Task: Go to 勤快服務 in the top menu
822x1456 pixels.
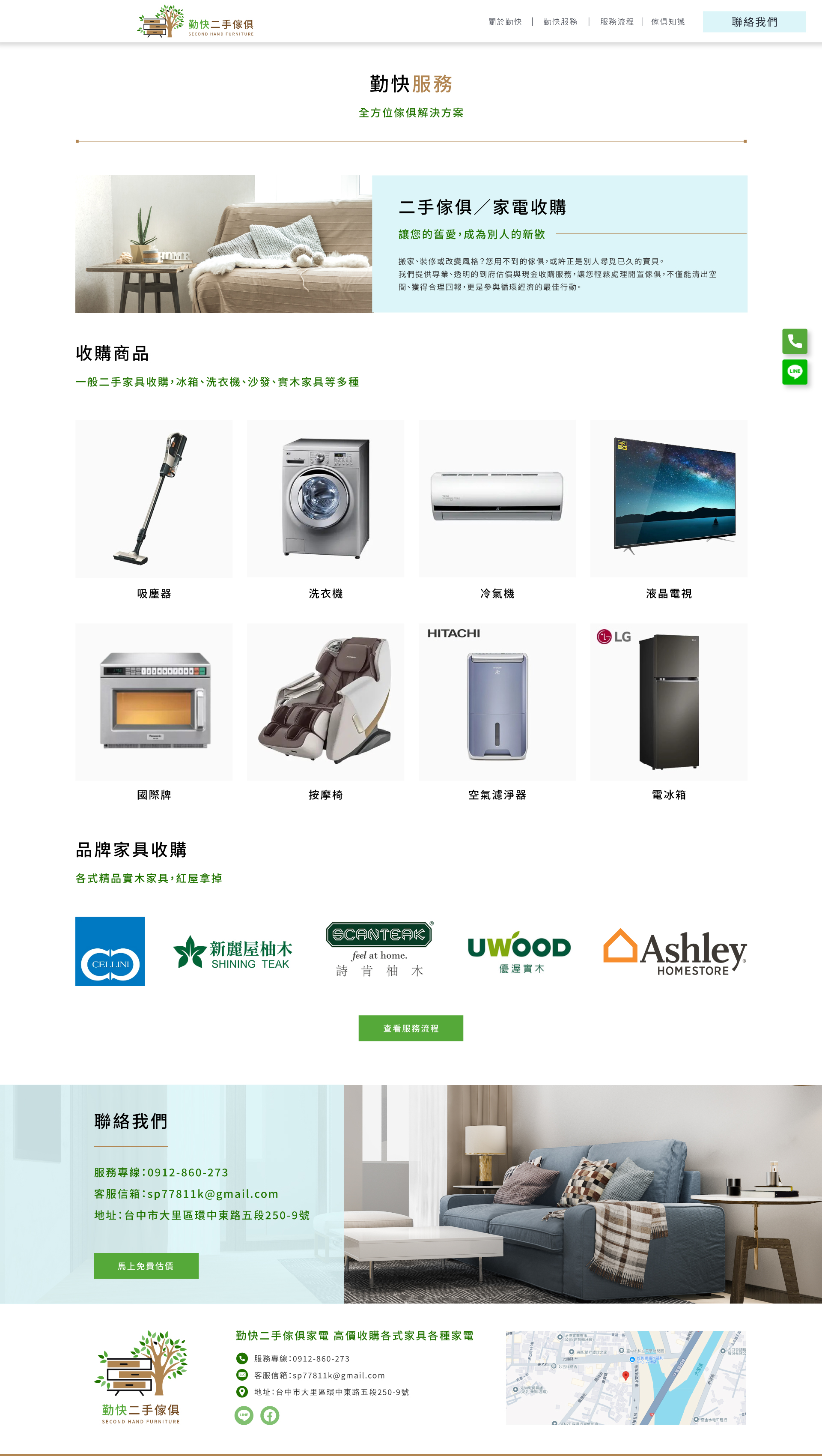Action: pos(560,22)
